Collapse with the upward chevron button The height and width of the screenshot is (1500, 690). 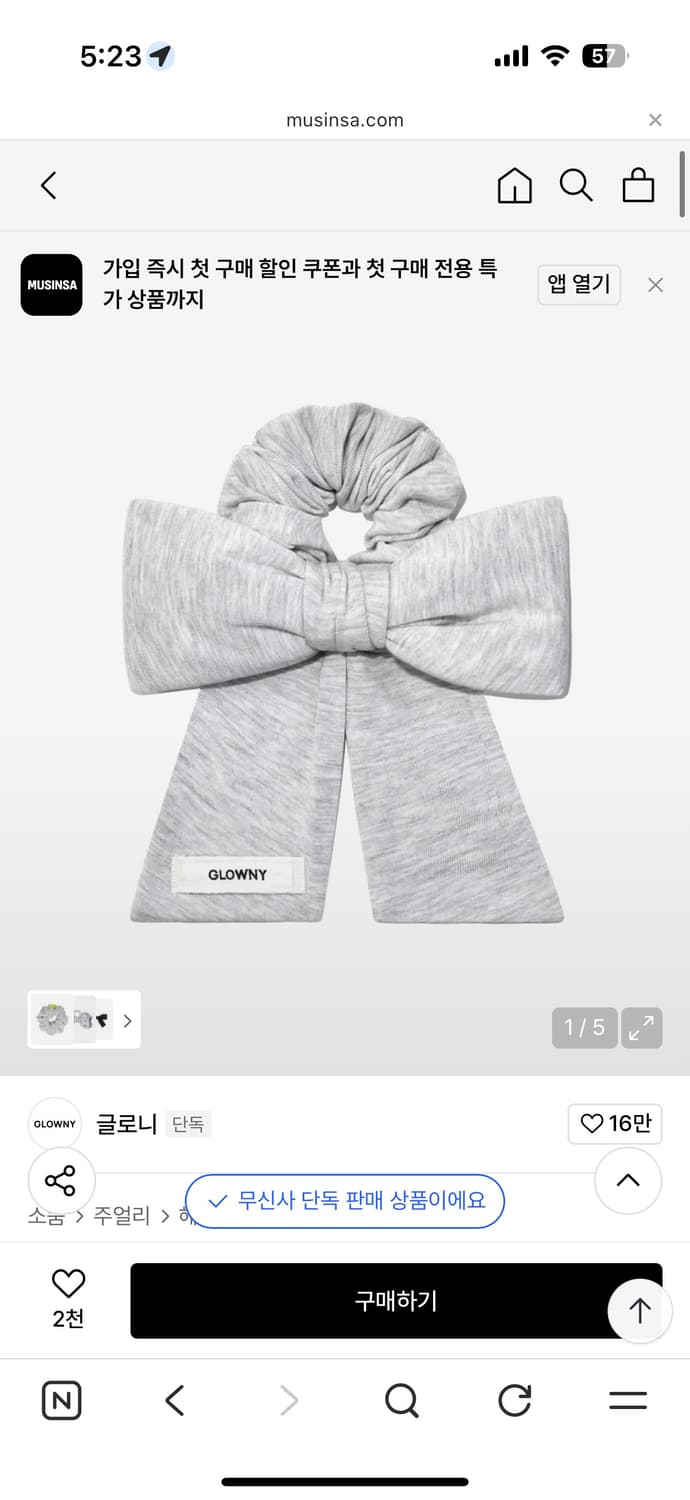click(x=627, y=1181)
